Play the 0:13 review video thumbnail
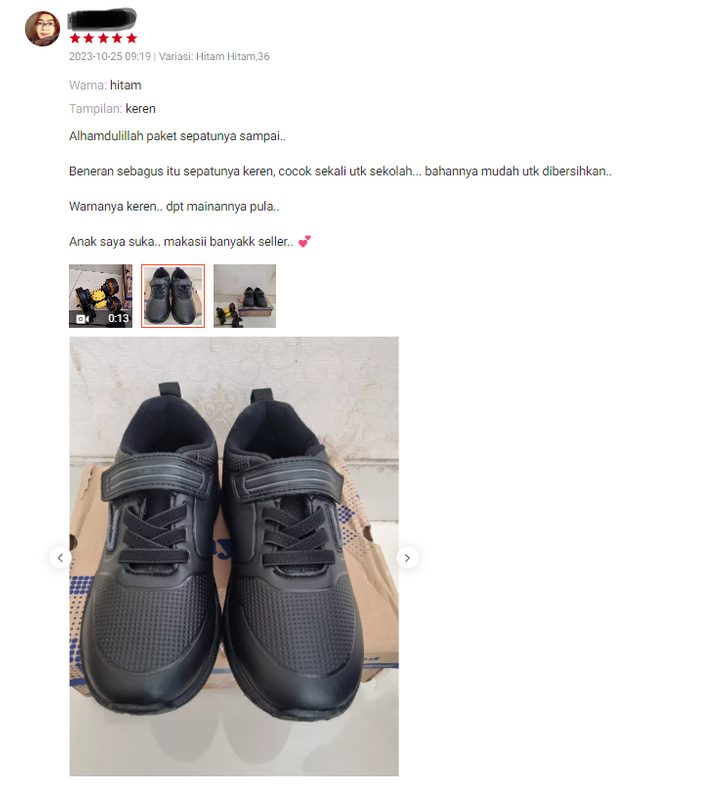726x790 pixels. 100,296
